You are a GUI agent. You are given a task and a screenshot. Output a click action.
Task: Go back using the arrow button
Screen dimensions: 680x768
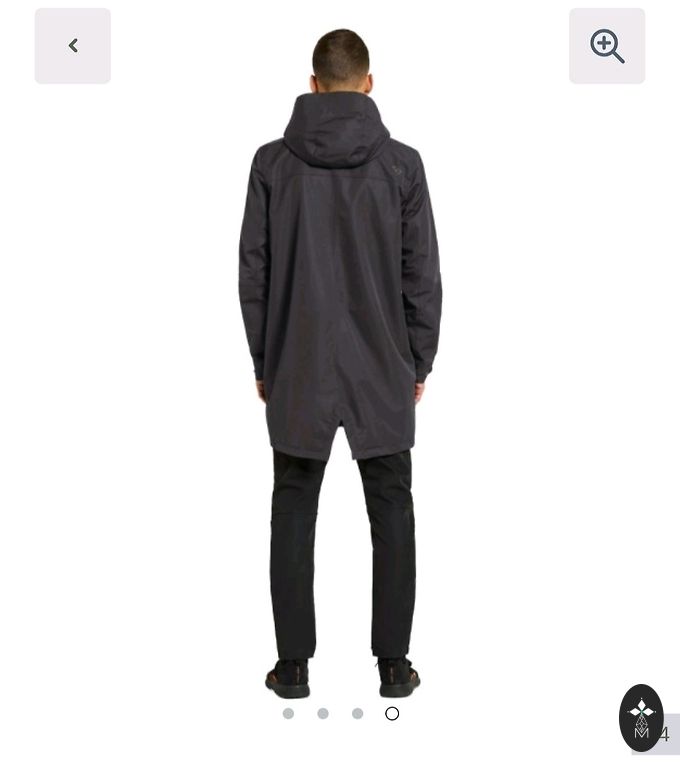[73, 46]
